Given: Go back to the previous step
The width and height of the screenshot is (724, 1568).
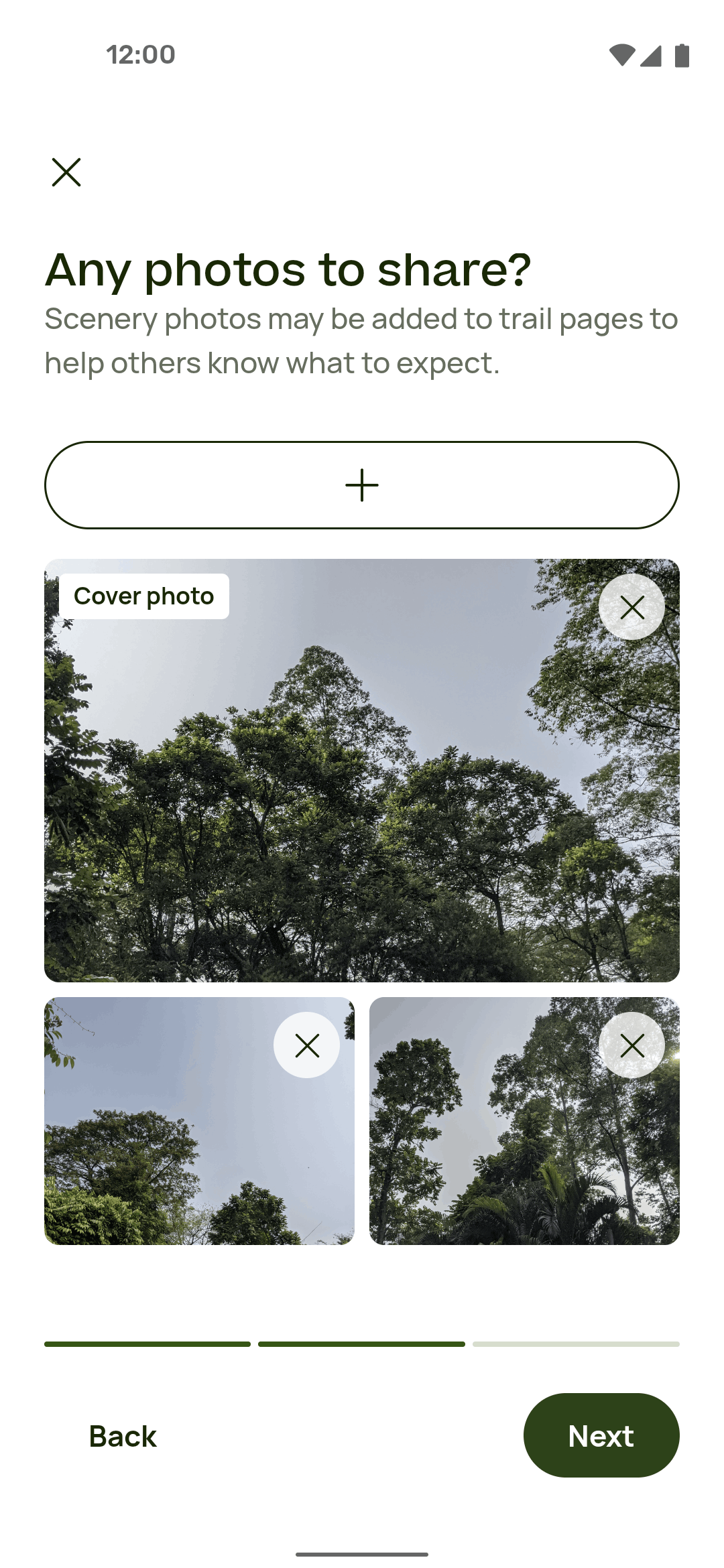Looking at the screenshot, I should [x=123, y=1436].
